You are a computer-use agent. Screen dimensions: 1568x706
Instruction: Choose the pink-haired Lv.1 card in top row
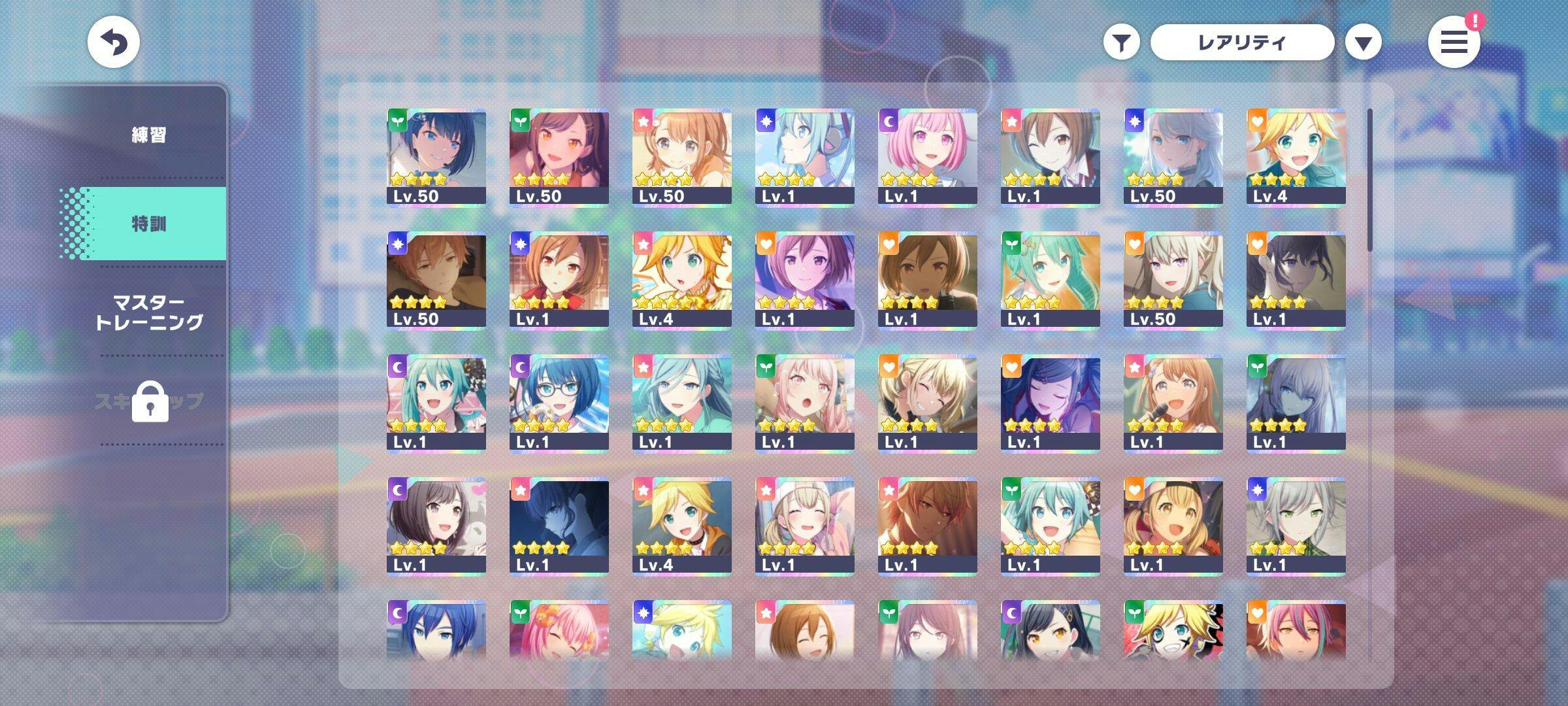click(x=928, y=158)
